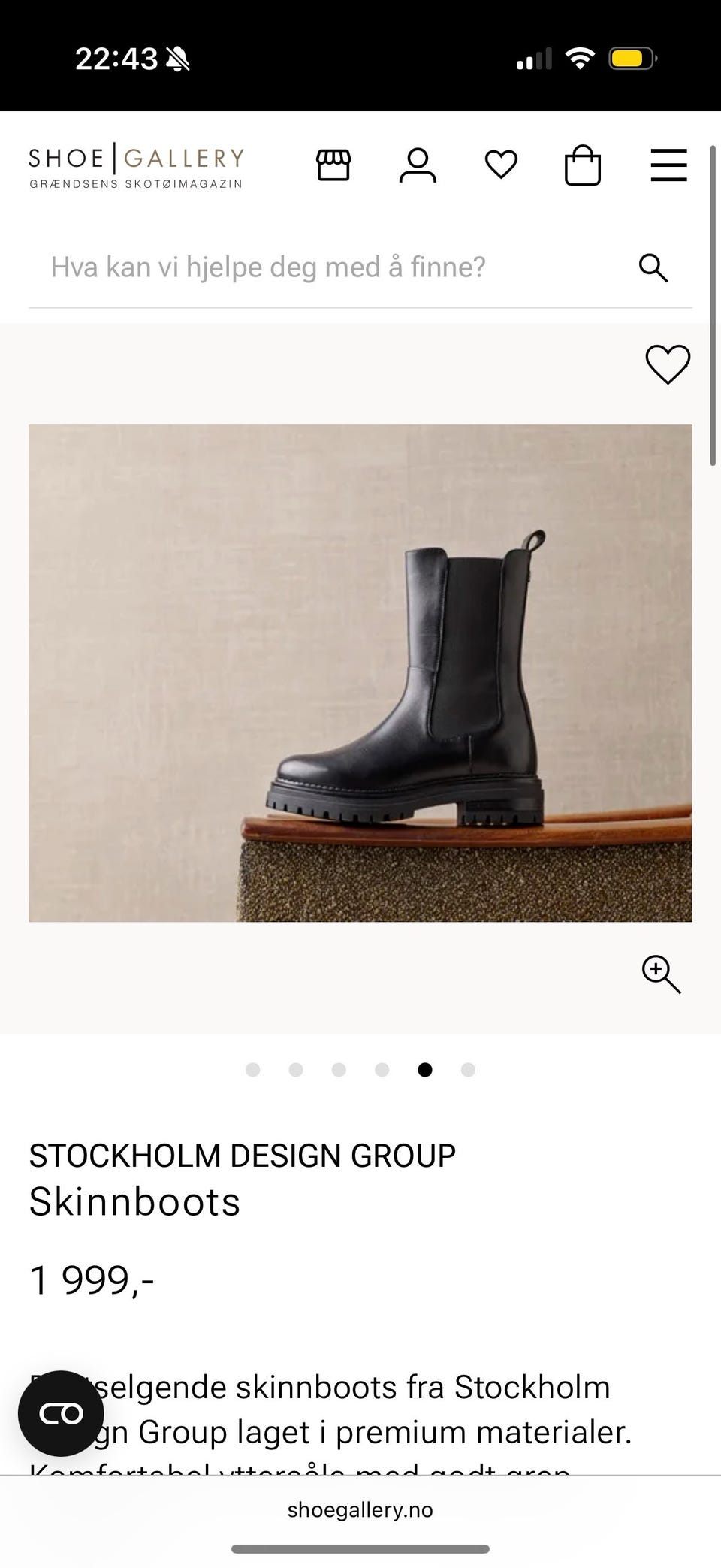The width and height of the screenshot is (721, 1568).
Task: Jump to the last image dot
Action: 468,1069
